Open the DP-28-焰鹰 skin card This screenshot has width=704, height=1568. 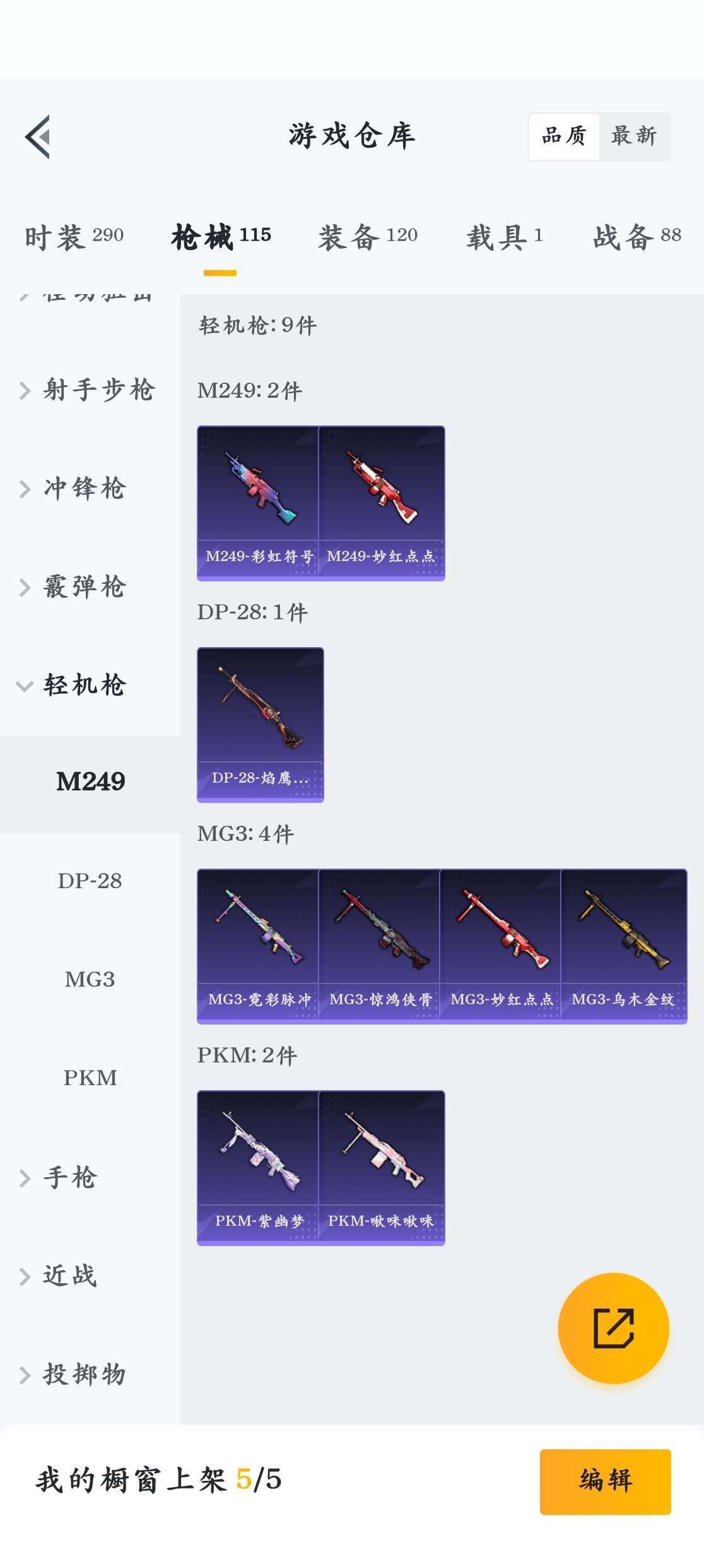(x=260, y=724)
